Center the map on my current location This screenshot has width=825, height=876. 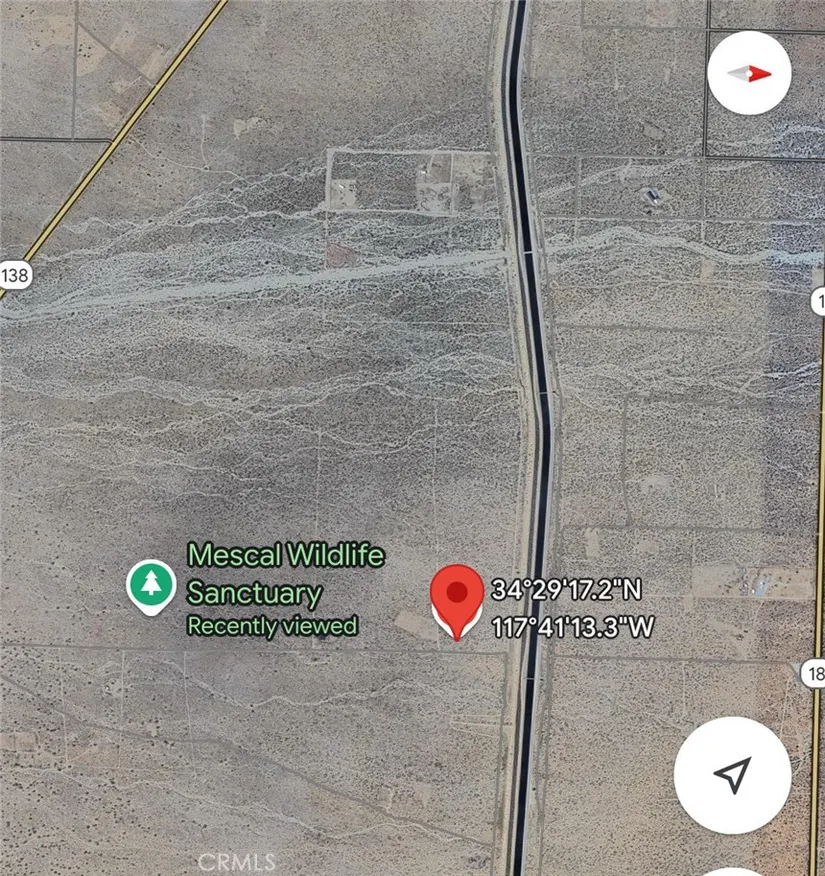point(732,775)
